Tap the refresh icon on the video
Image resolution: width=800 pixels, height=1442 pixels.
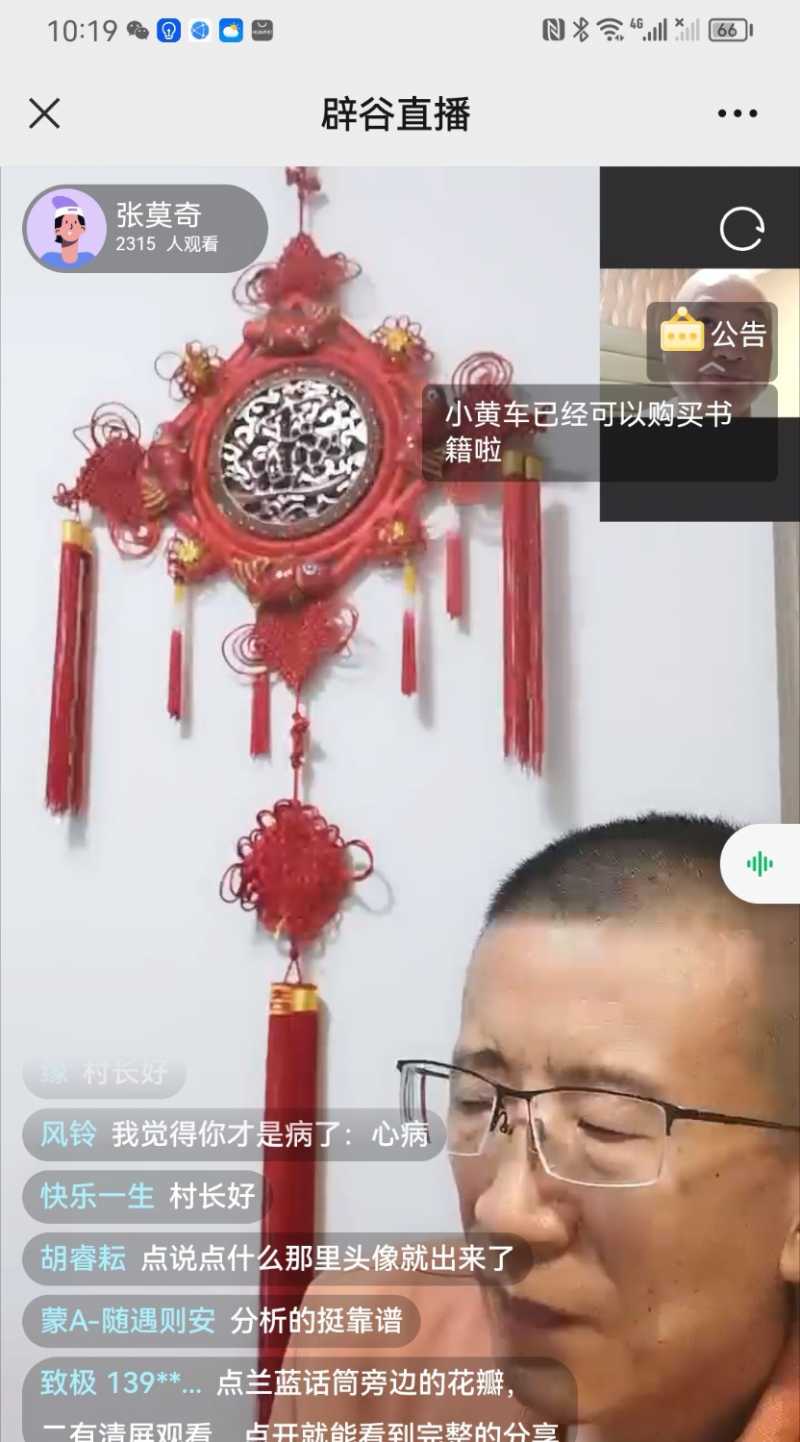pyautogui.click(x=742, y=229)
